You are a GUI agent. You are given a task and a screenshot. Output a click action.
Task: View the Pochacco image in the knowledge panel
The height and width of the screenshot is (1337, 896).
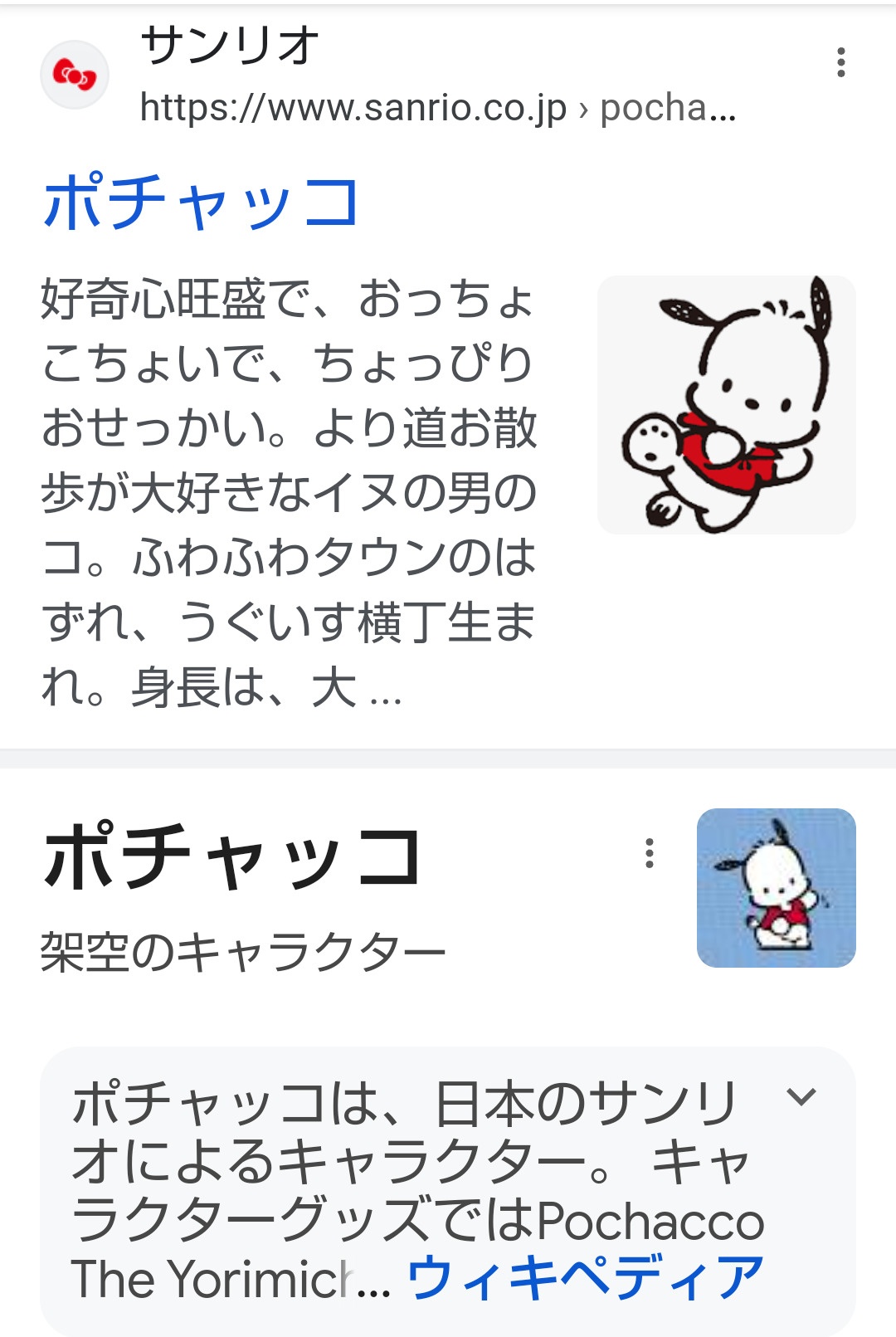coord(776,887)
